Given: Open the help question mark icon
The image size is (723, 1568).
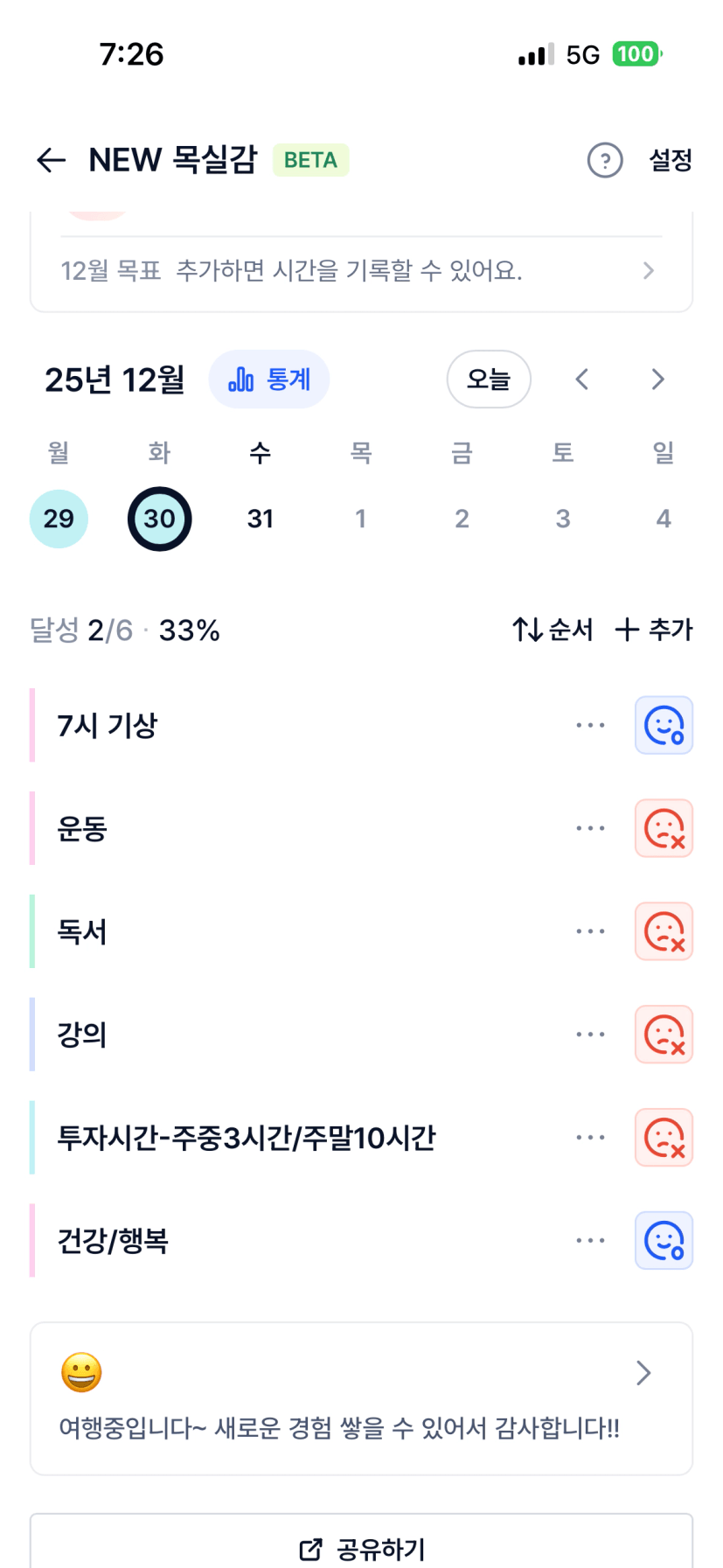Looking at the screenshot, I should pos(604,160).
